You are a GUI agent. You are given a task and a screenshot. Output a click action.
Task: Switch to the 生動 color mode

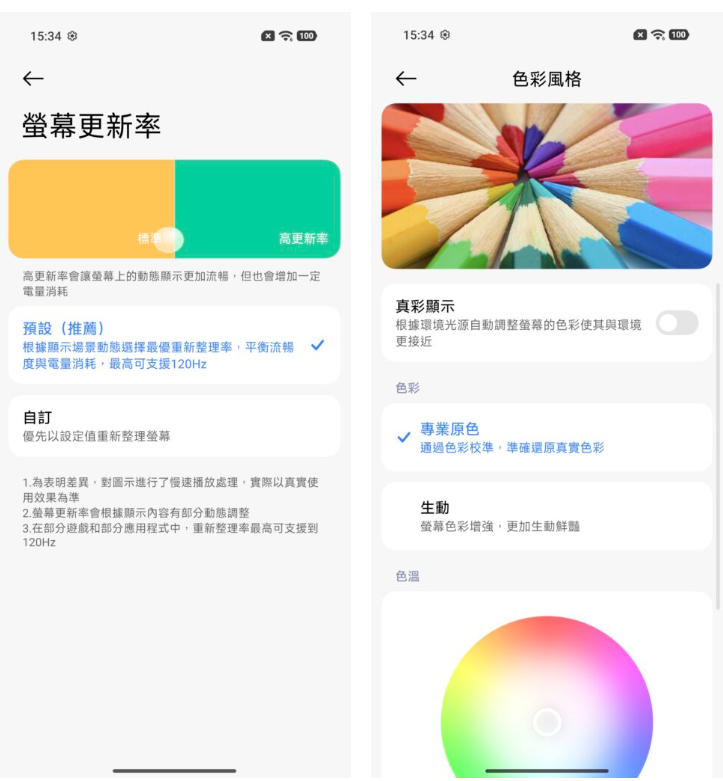546,516
